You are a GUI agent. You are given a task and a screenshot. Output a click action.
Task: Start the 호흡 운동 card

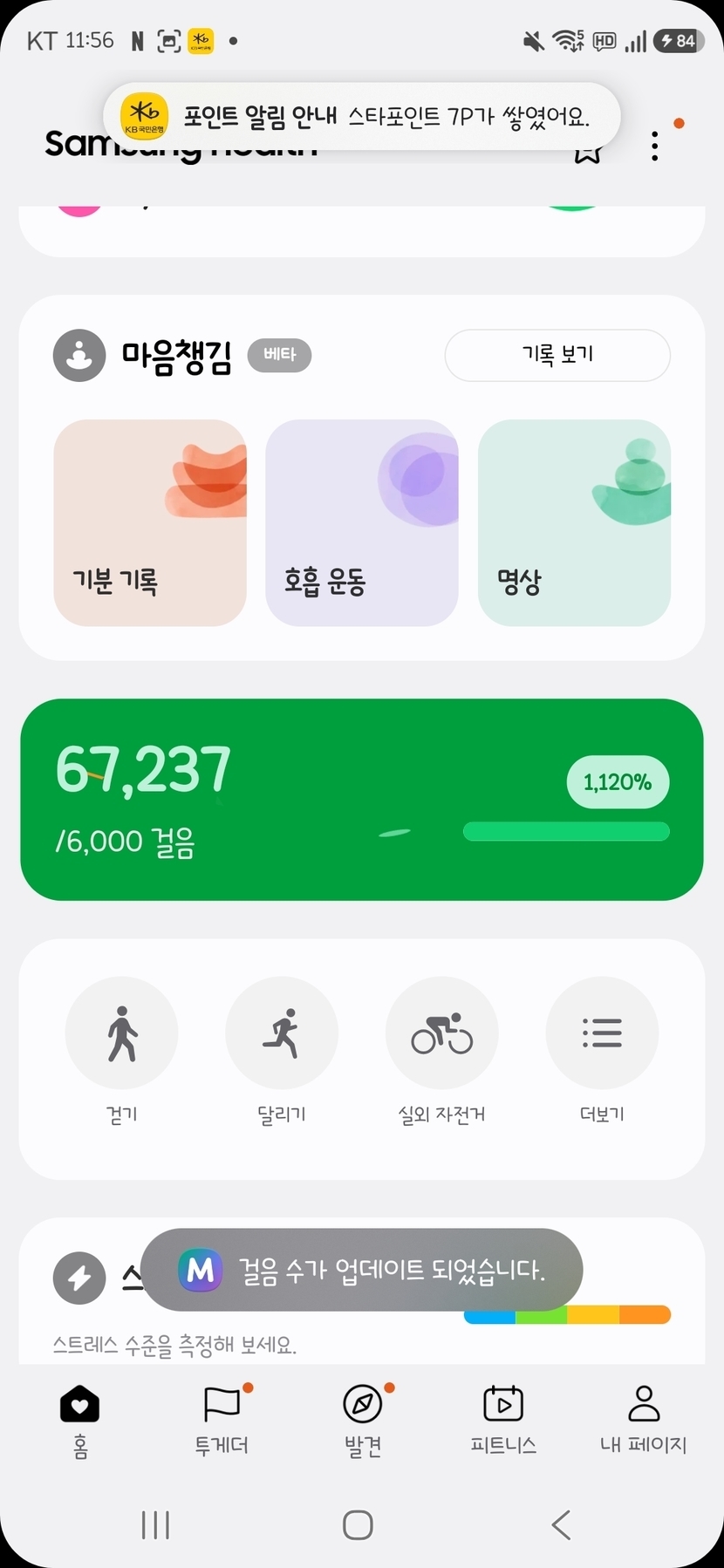point(362,522)
